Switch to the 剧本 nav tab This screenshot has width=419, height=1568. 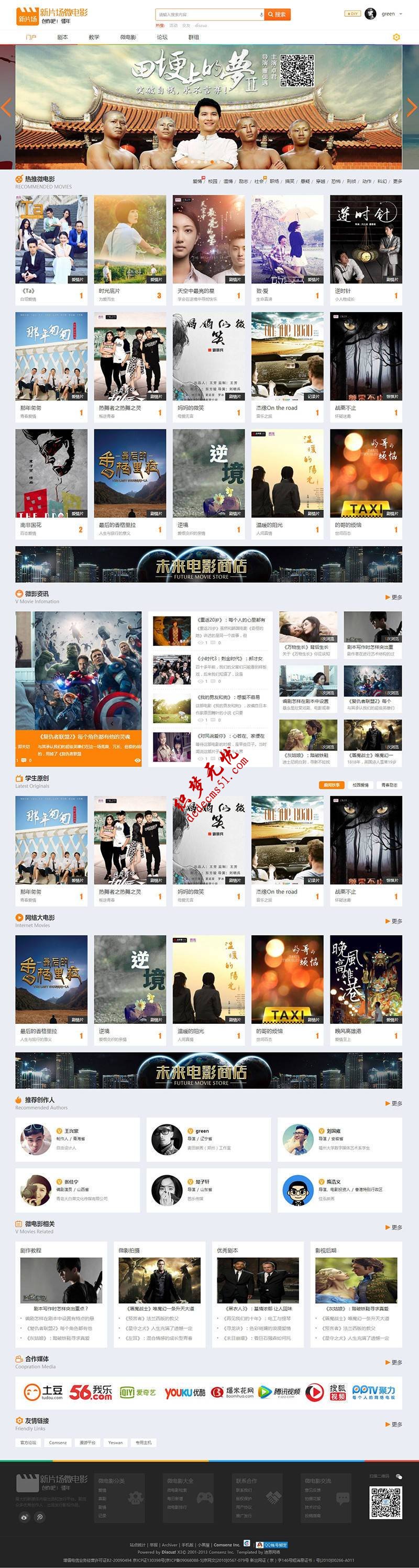click(x=62, y=37)
